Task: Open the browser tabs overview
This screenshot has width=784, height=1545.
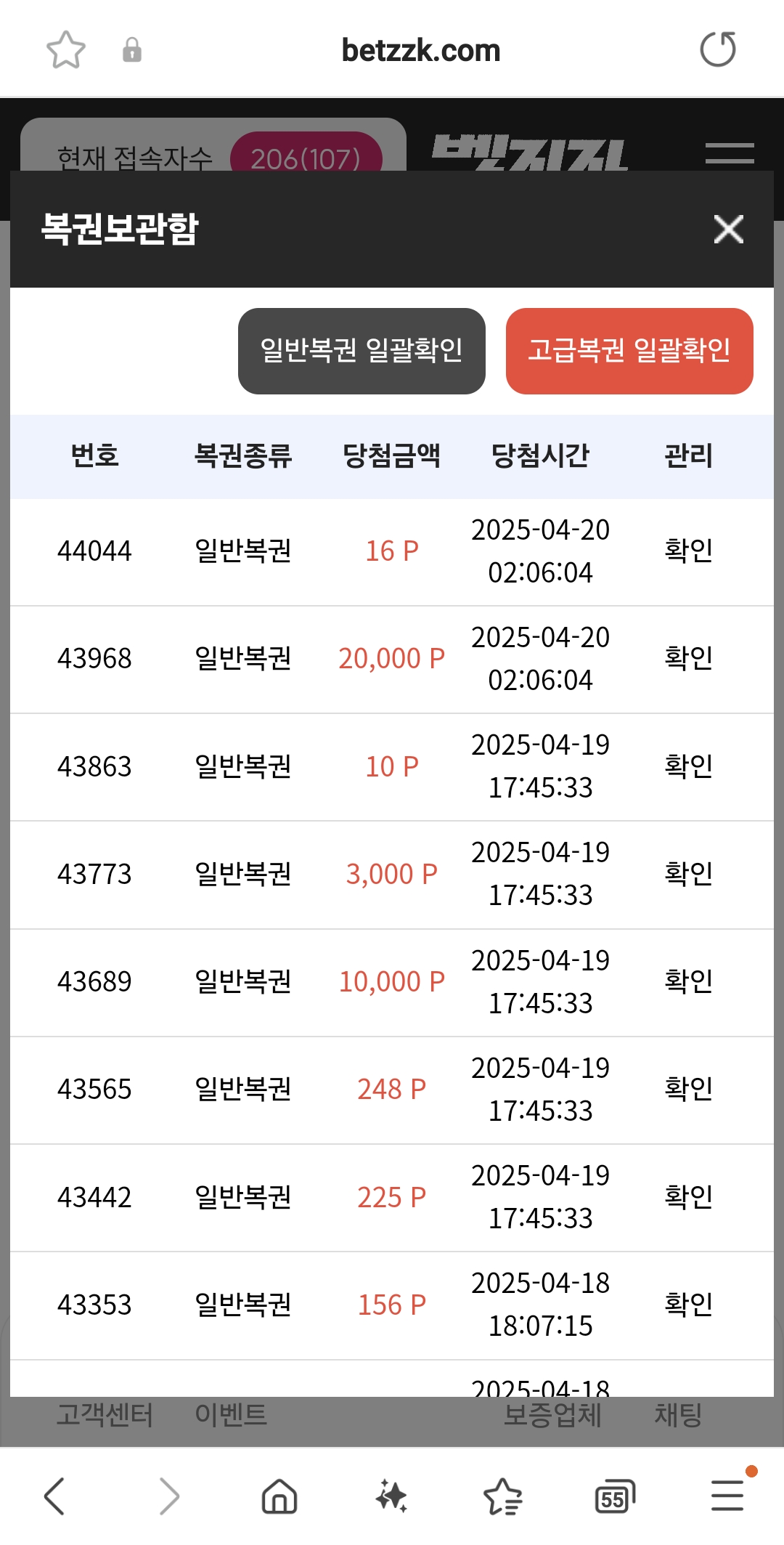Action: (614, 1496)
